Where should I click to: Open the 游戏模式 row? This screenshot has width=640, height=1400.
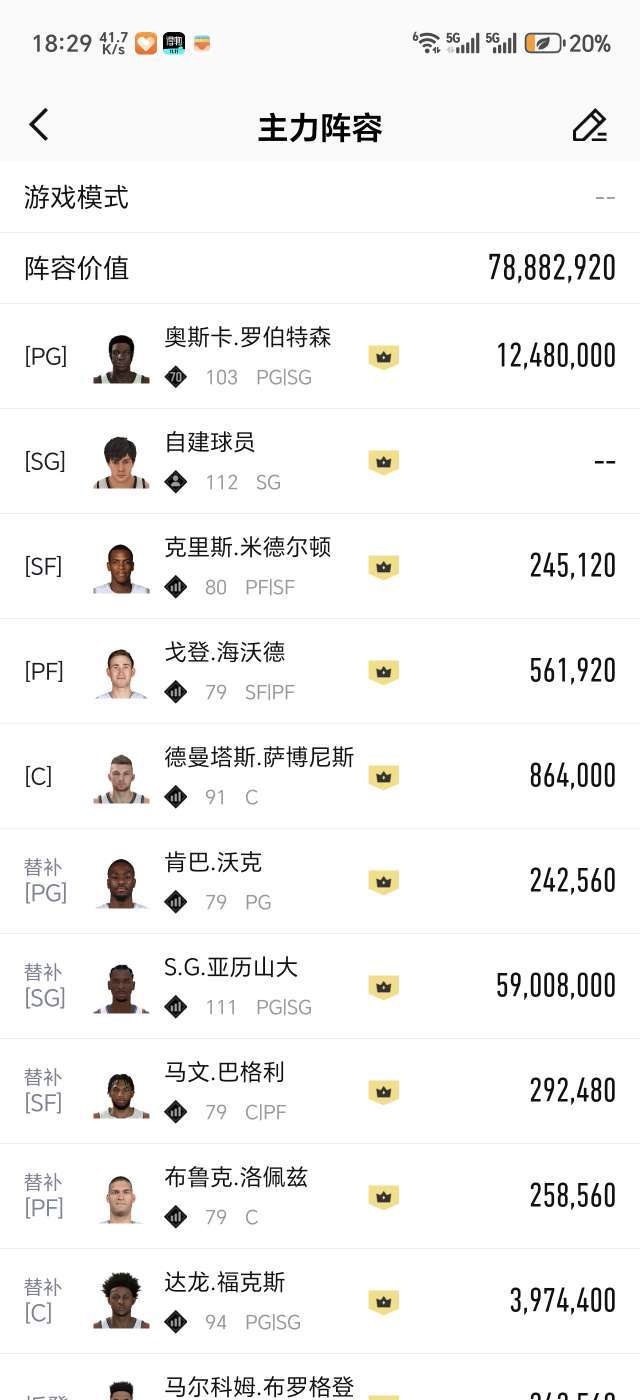(320, 197)
